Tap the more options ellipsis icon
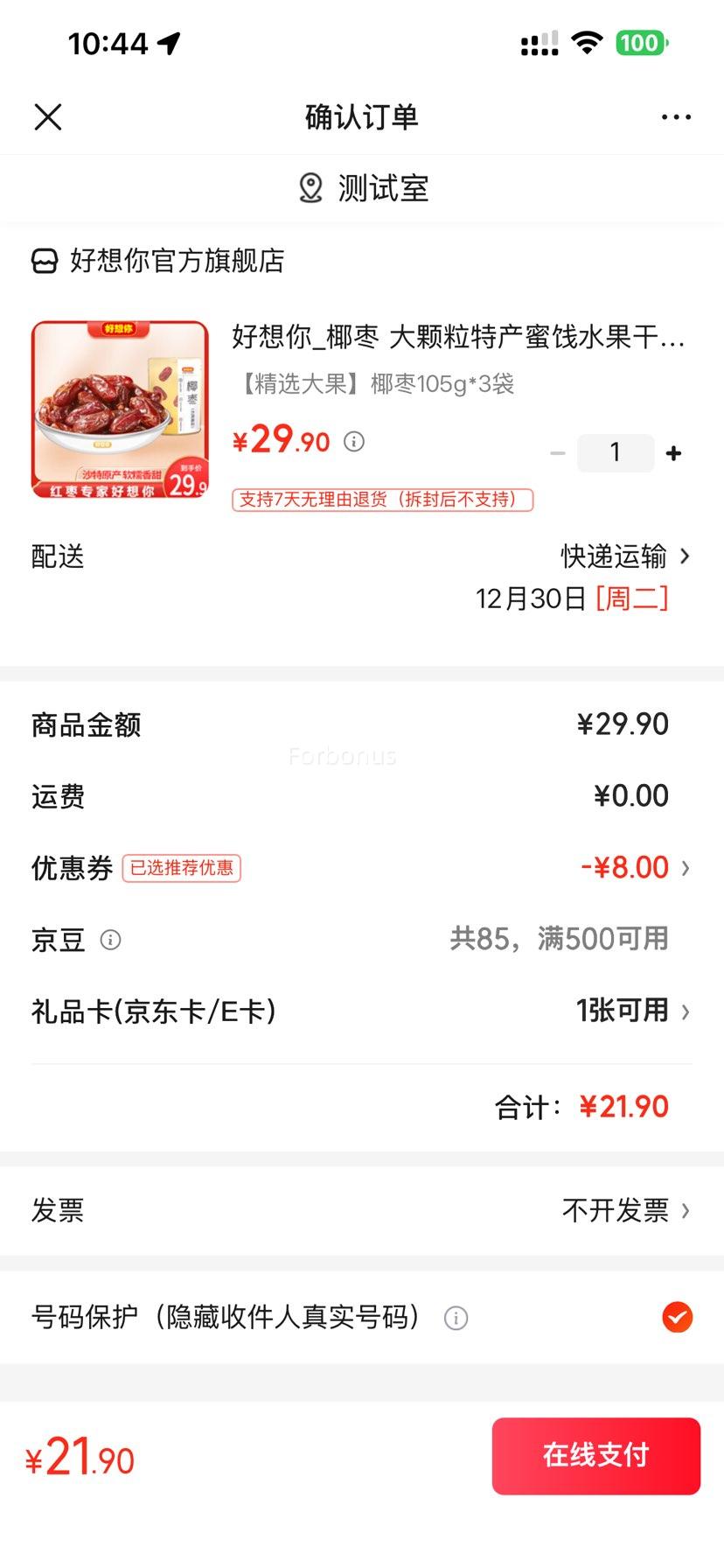724x1568 pixels. (676, 116)
